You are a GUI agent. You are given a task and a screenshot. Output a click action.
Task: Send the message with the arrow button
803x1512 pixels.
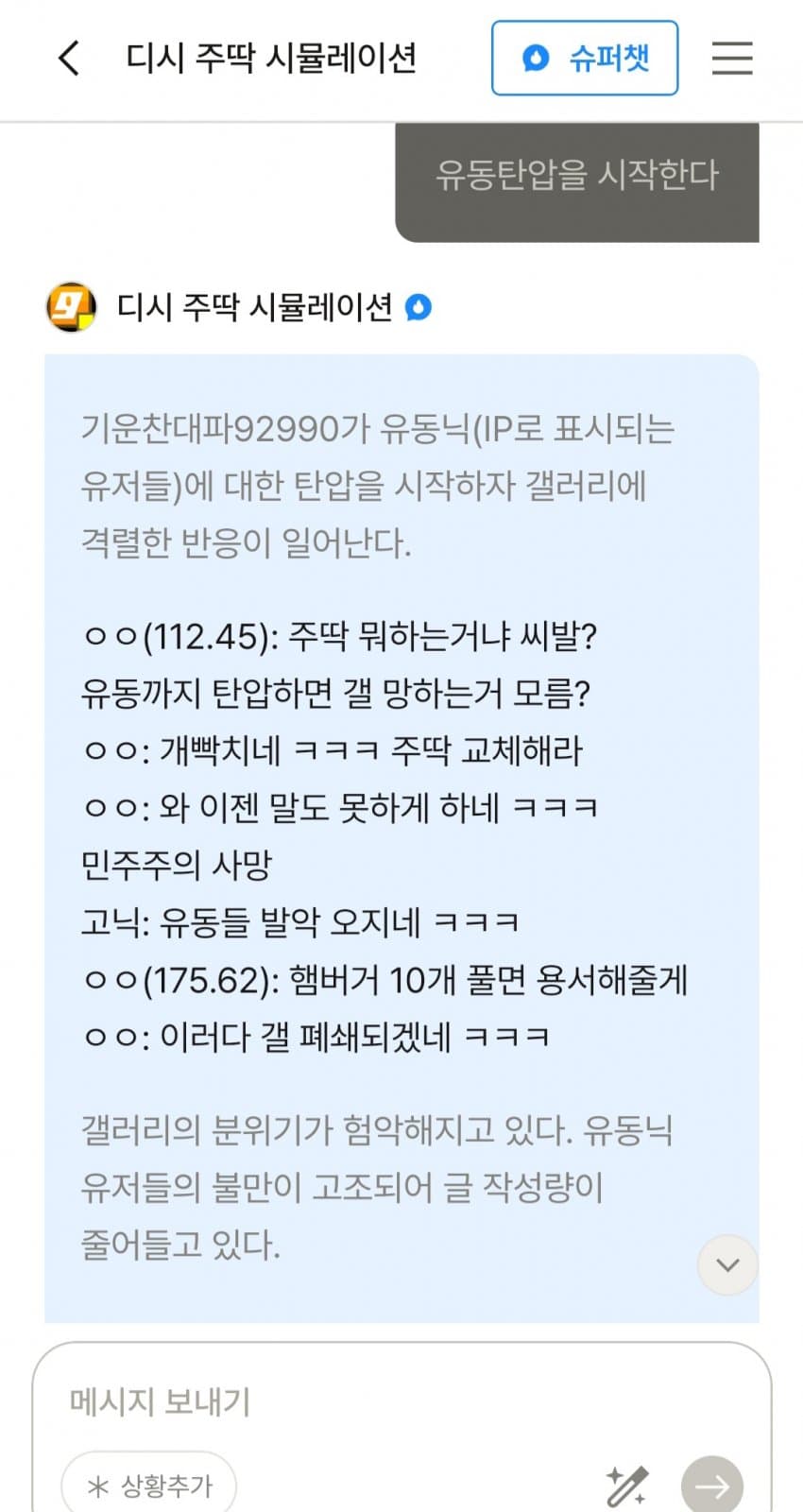click(712, 1486)
